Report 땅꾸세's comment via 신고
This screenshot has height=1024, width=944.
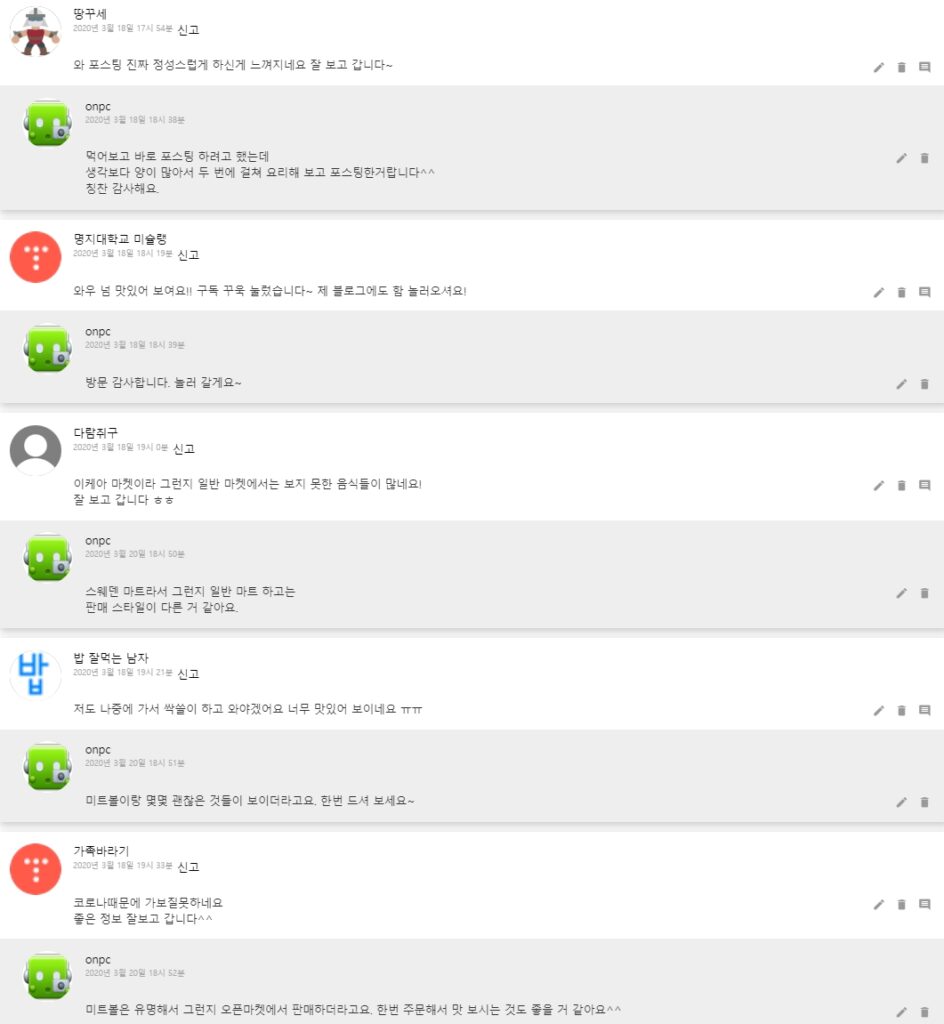tap(187, 30)
